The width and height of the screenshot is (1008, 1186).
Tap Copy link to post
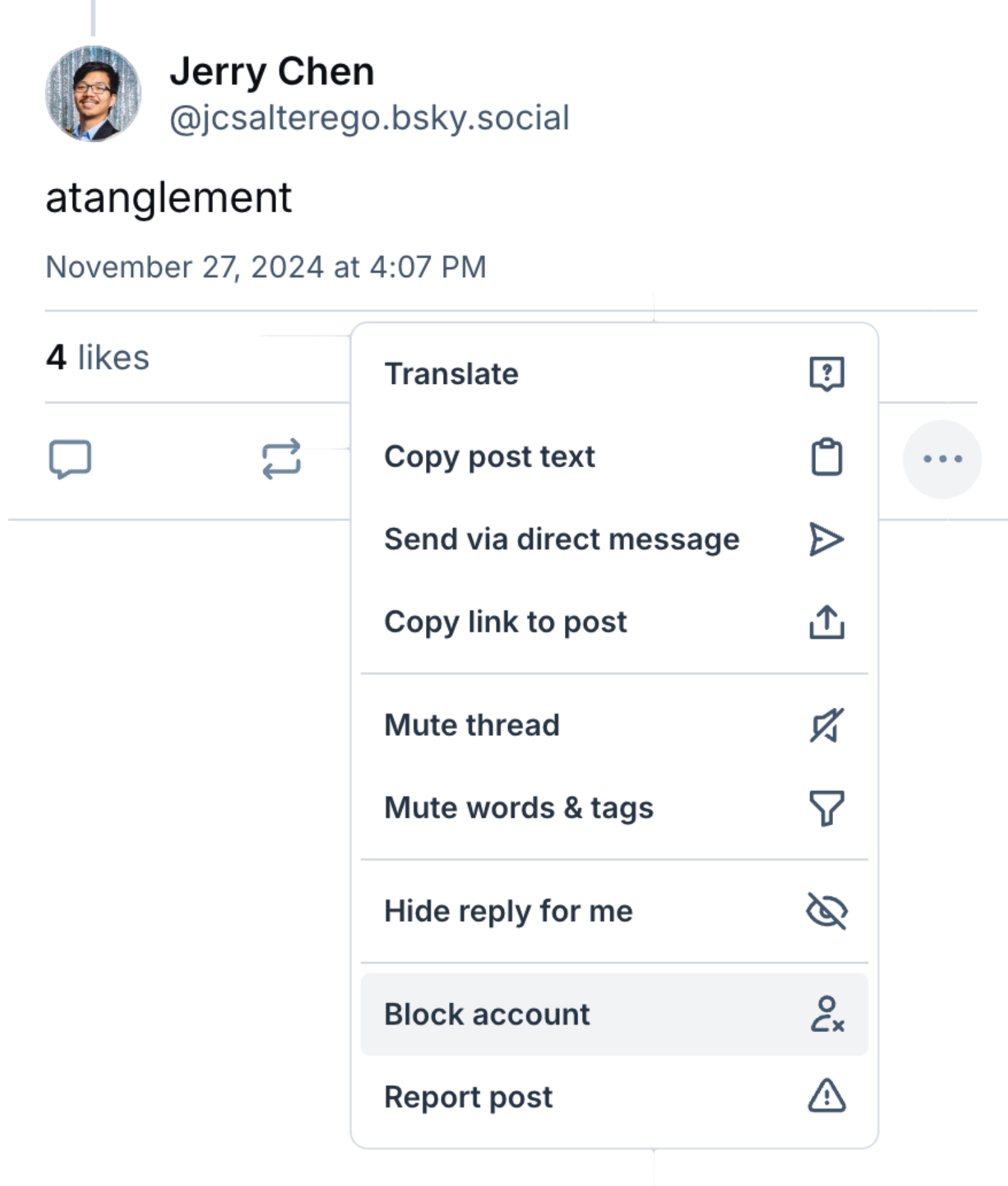(x=613, y=622)
